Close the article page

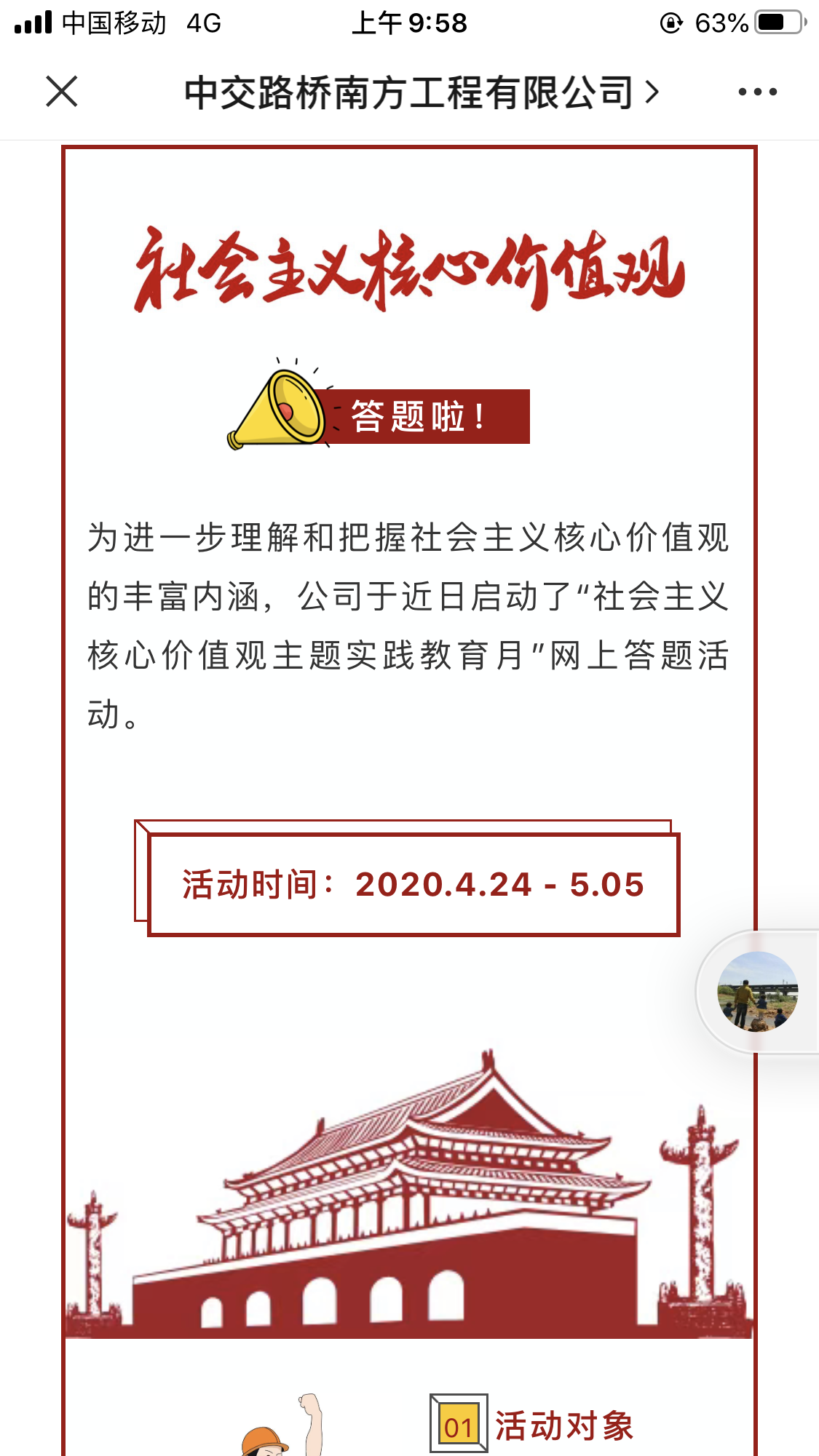click(x=61, y=92)
